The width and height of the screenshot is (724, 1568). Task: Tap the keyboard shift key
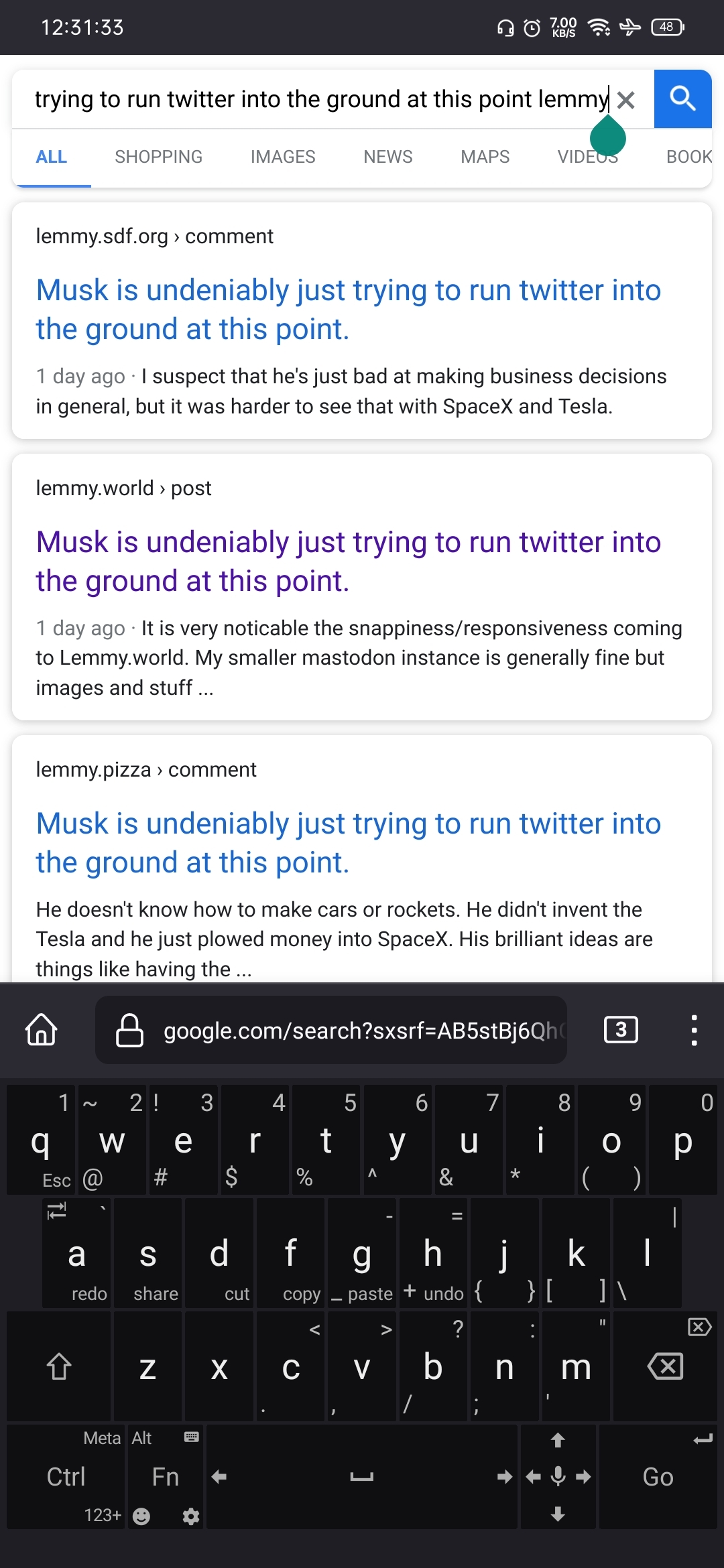click(59, 1366)
